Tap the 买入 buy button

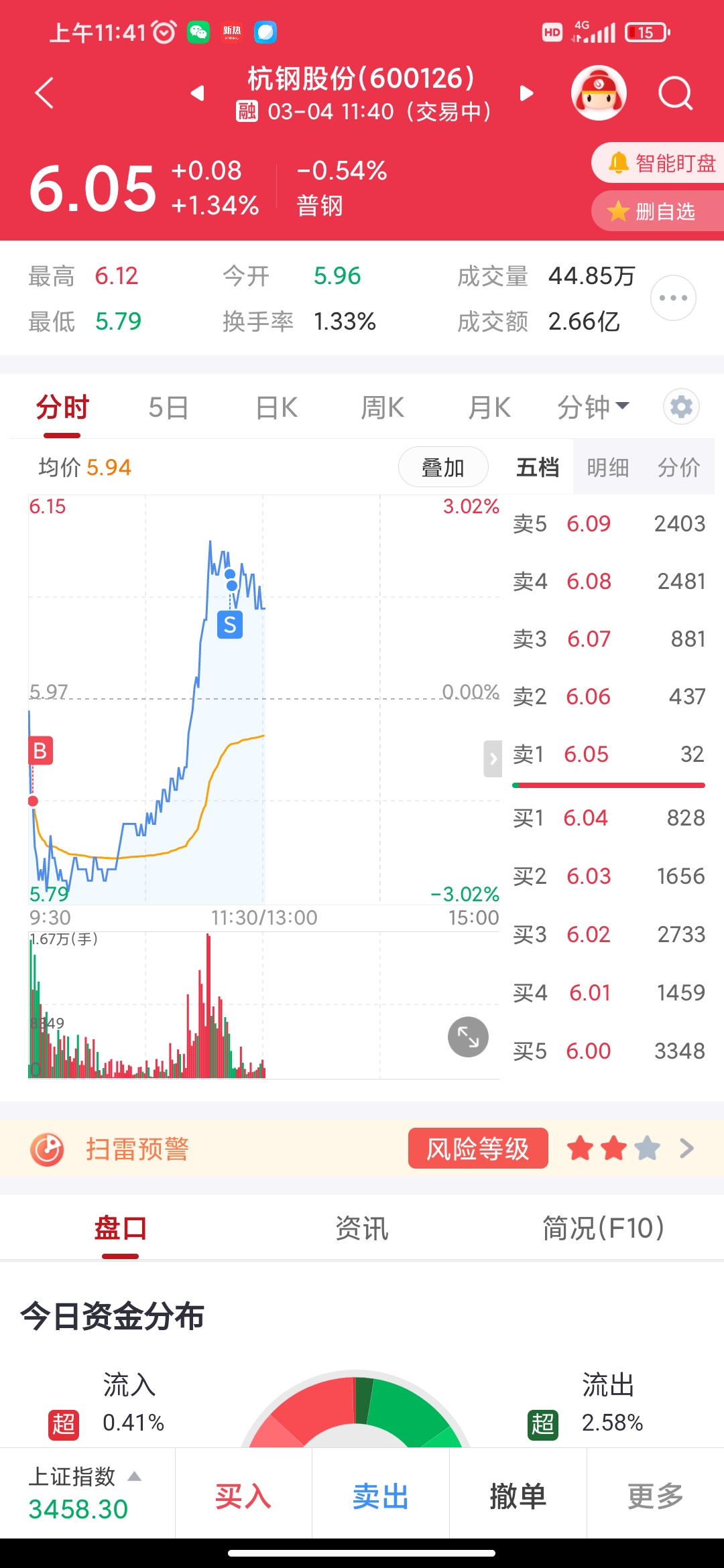click(x=243, y=1496)
